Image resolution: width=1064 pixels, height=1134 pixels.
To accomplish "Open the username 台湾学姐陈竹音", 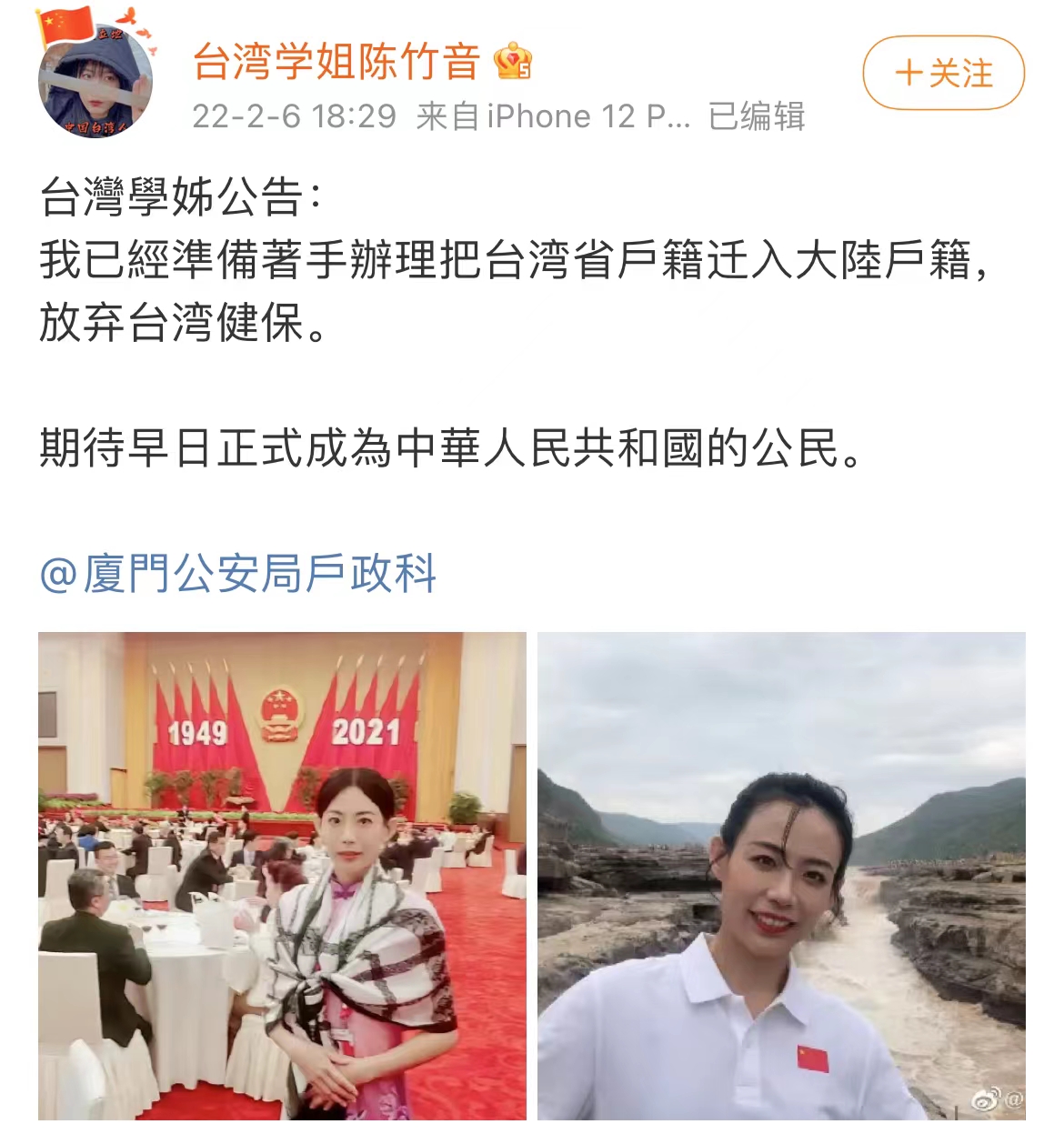I will tap(336, 62).
